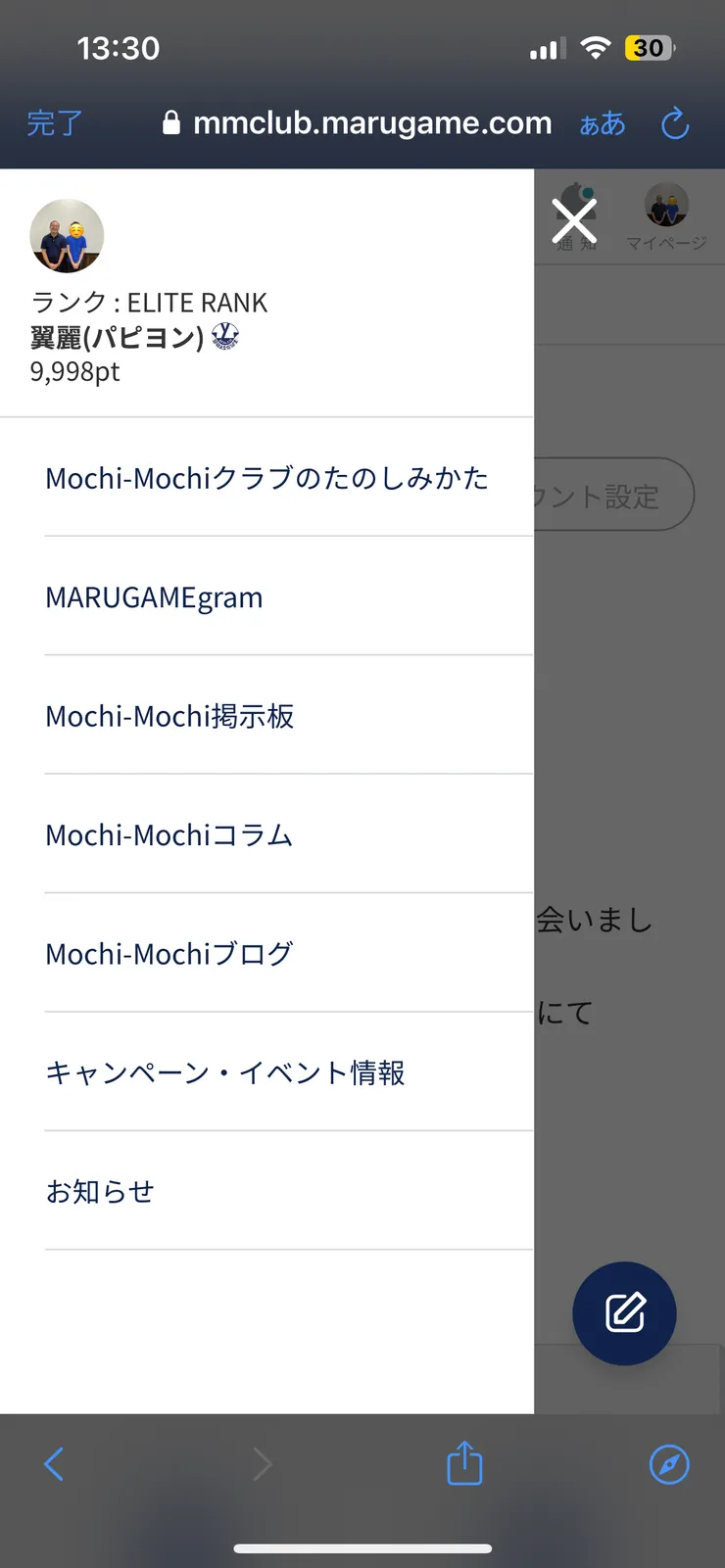Tap the forward chevron in Safari
This screenshot has height=1568, width=725.
pos(263,1463)
